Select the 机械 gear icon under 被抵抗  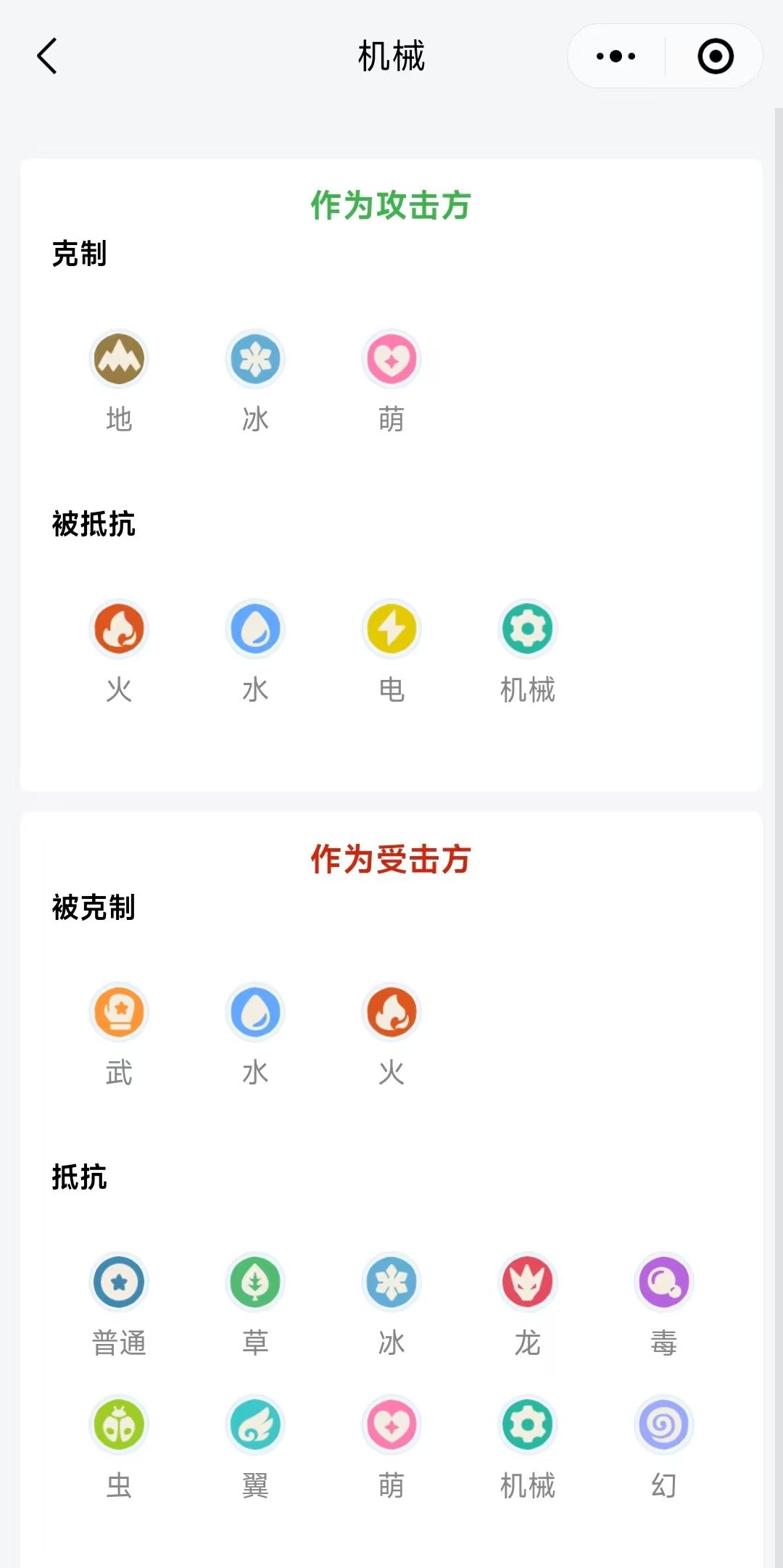pyautogui.click(x=527, y=630)
